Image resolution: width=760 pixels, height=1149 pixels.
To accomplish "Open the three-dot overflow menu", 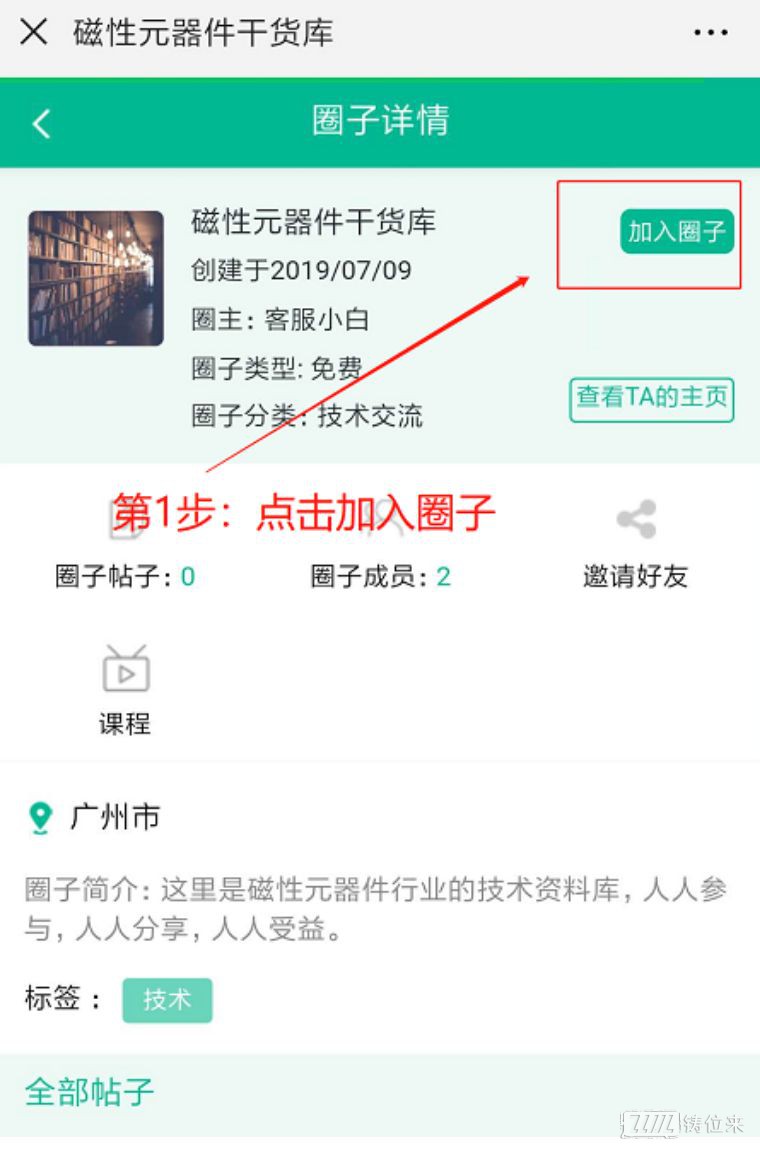I will click(710, 32).
